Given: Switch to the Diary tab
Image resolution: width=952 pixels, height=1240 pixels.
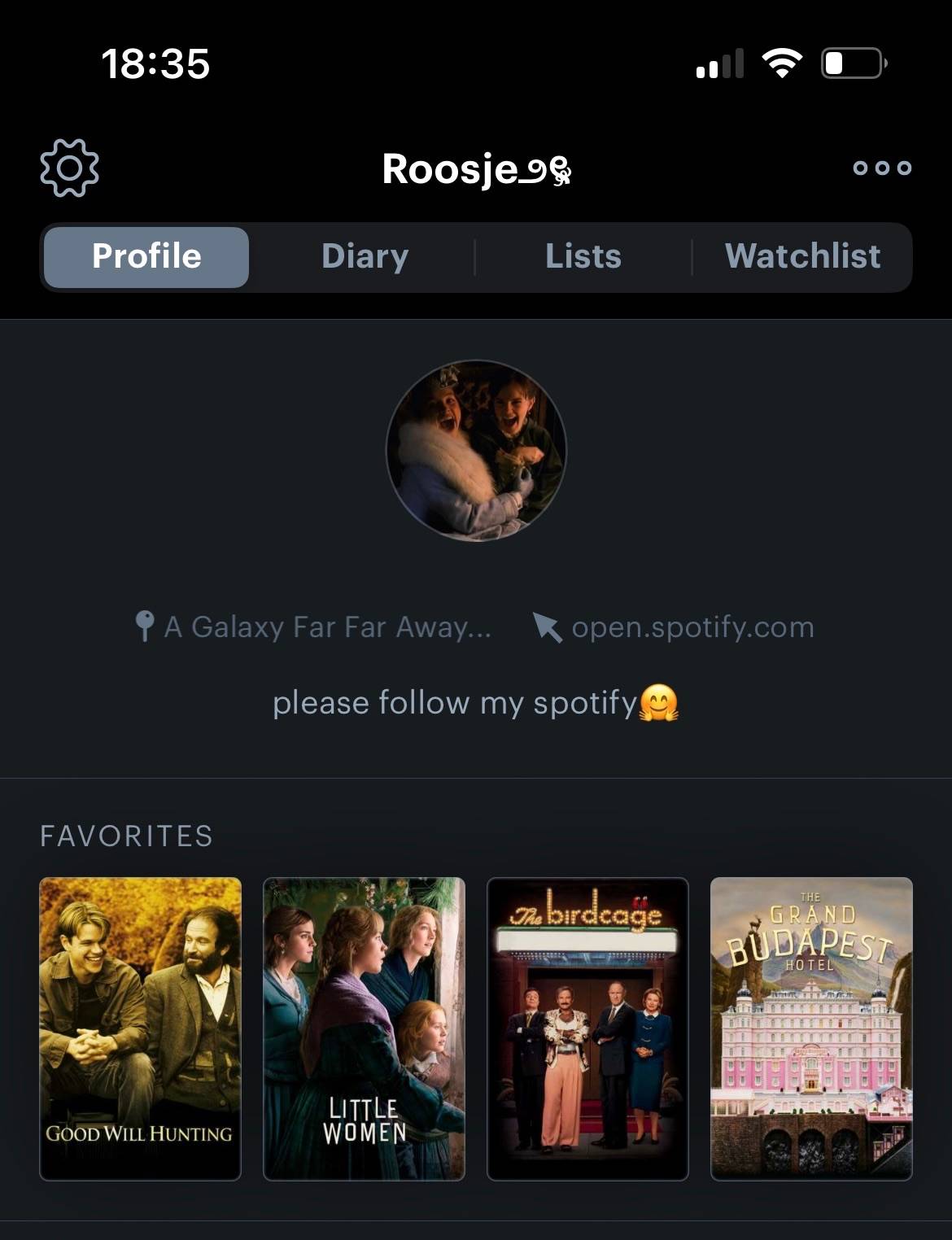Looking at the screenshot, I should point(365,256).
